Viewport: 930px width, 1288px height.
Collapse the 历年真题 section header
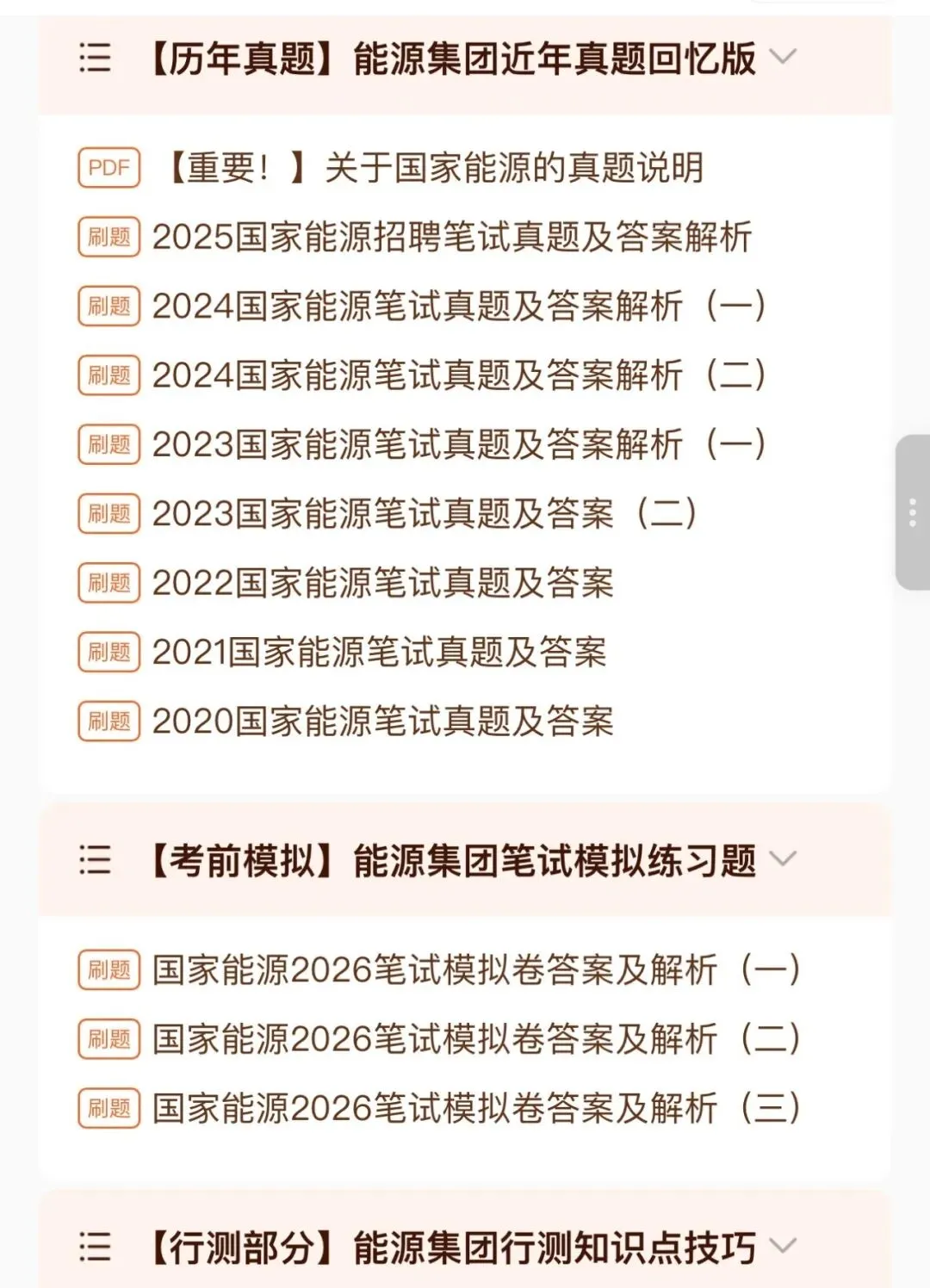coord(465,59)
